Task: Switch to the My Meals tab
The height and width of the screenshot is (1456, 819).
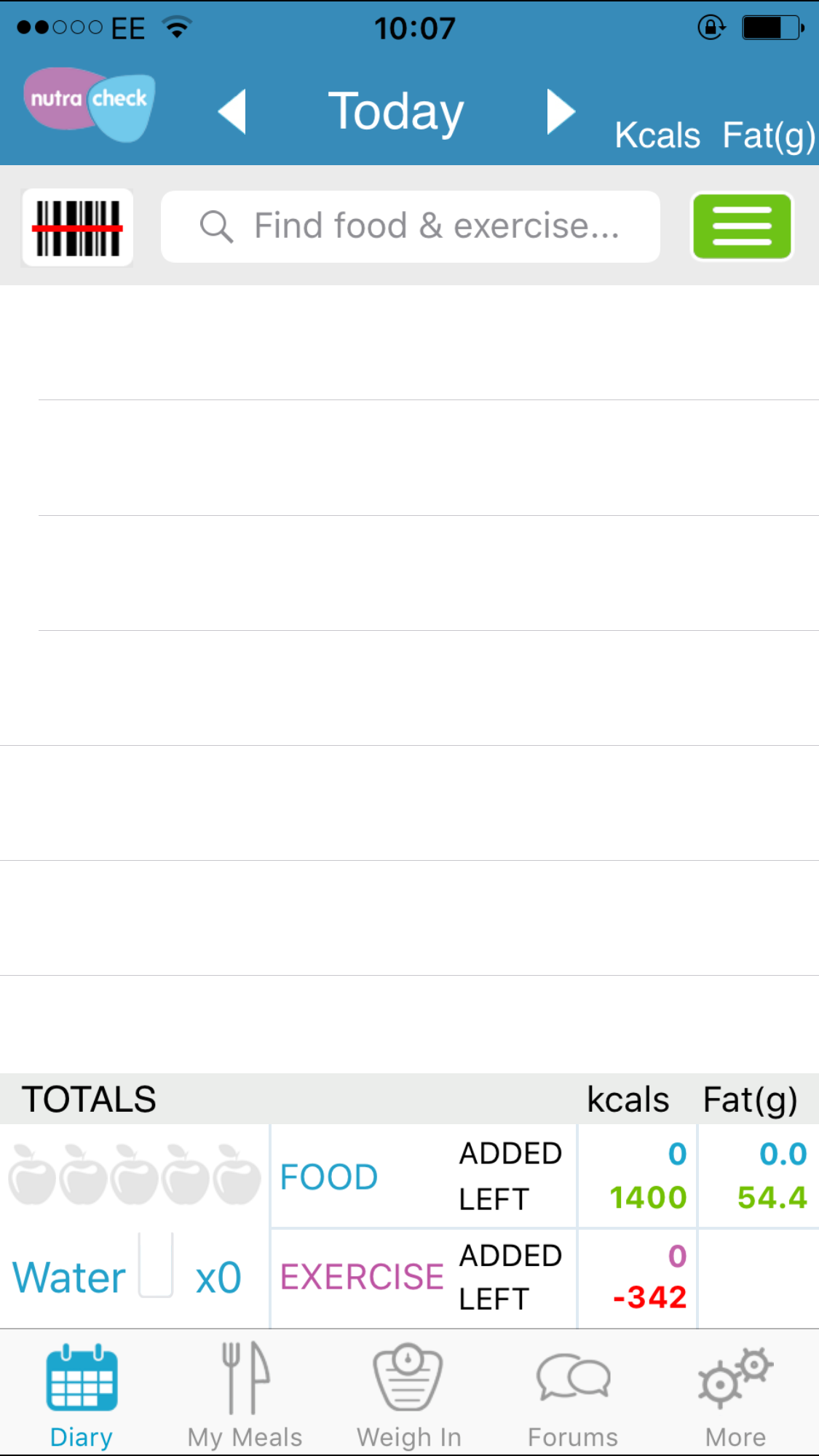Action: click(x=245, y=1396)
